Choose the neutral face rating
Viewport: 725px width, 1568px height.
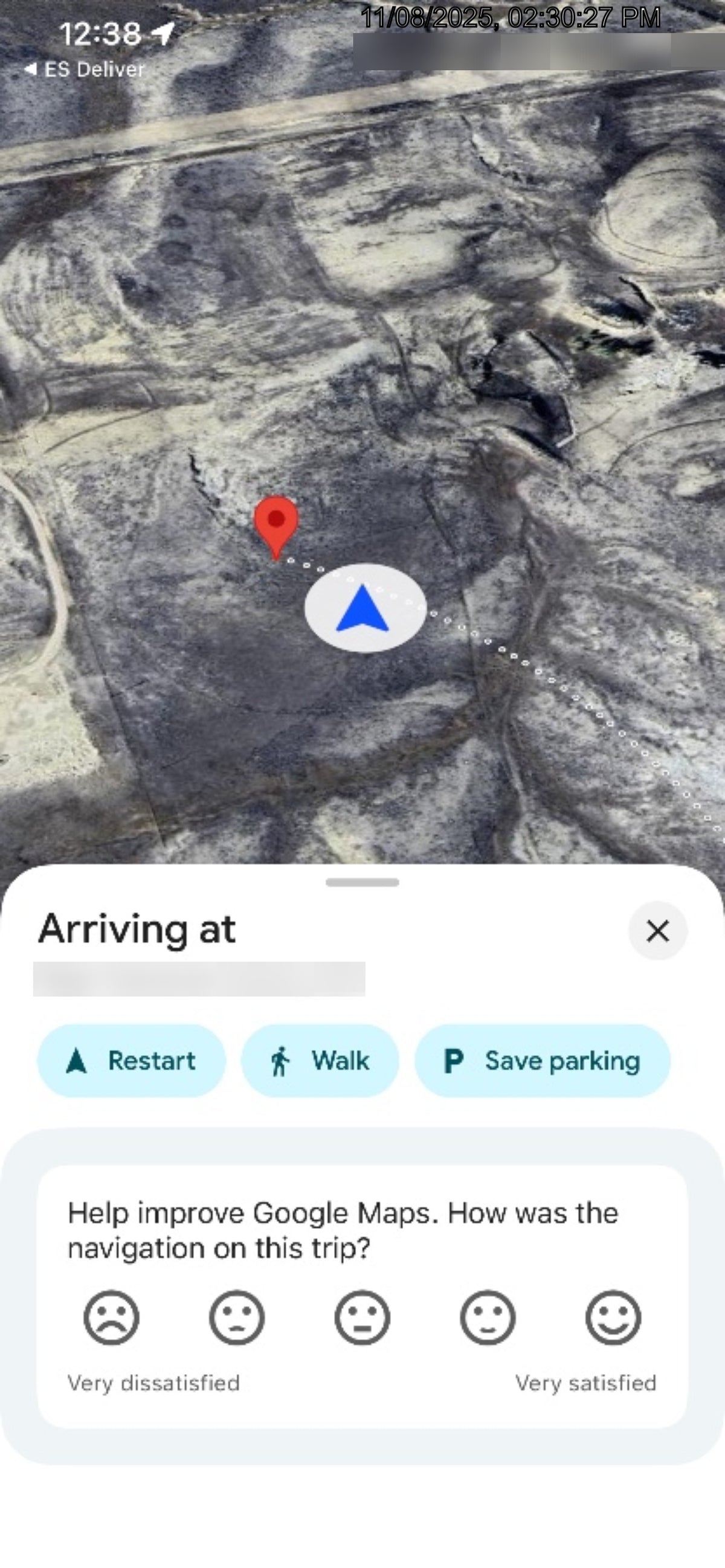(362, 1318)
